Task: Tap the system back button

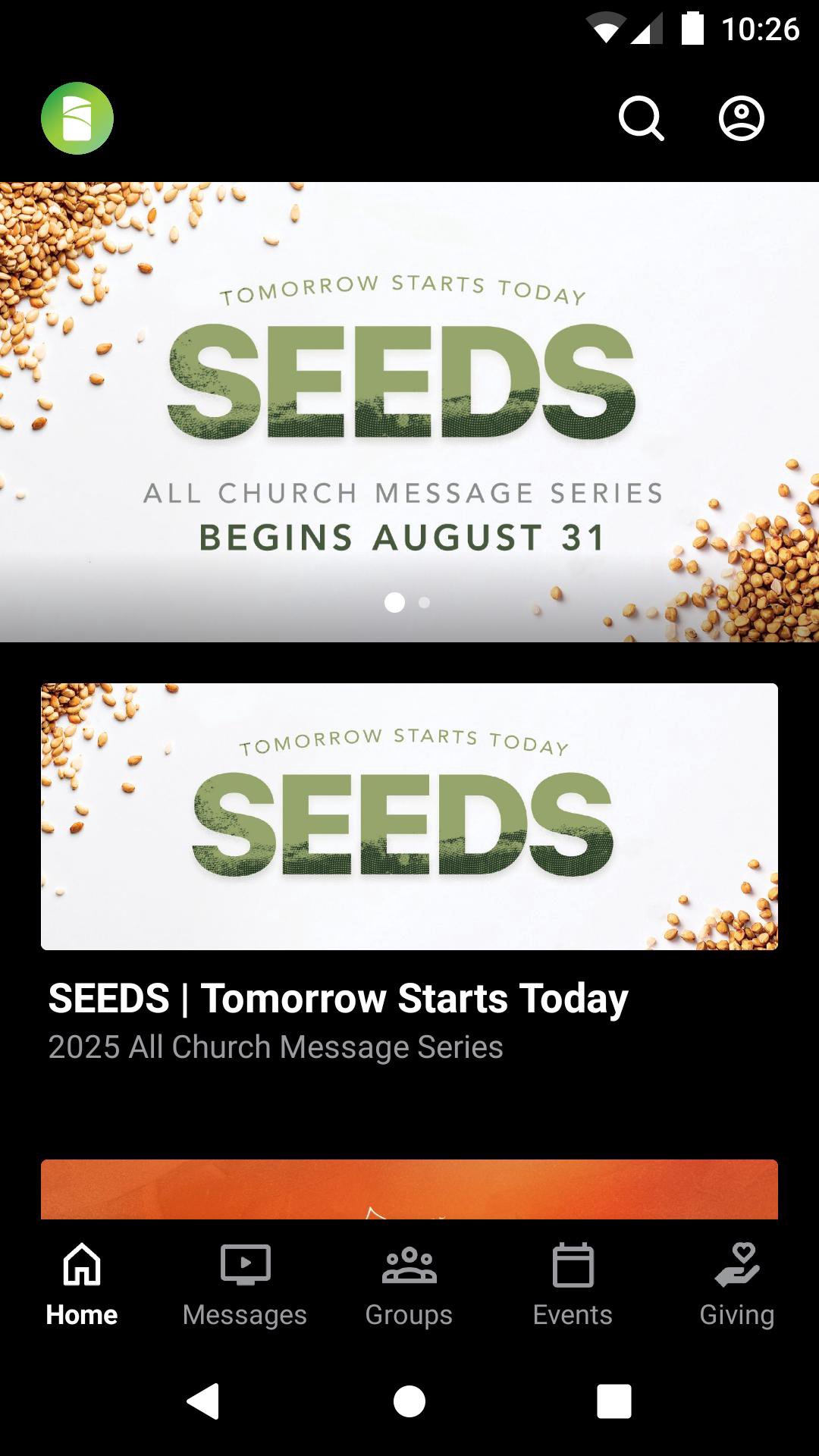Action: 203,1401
